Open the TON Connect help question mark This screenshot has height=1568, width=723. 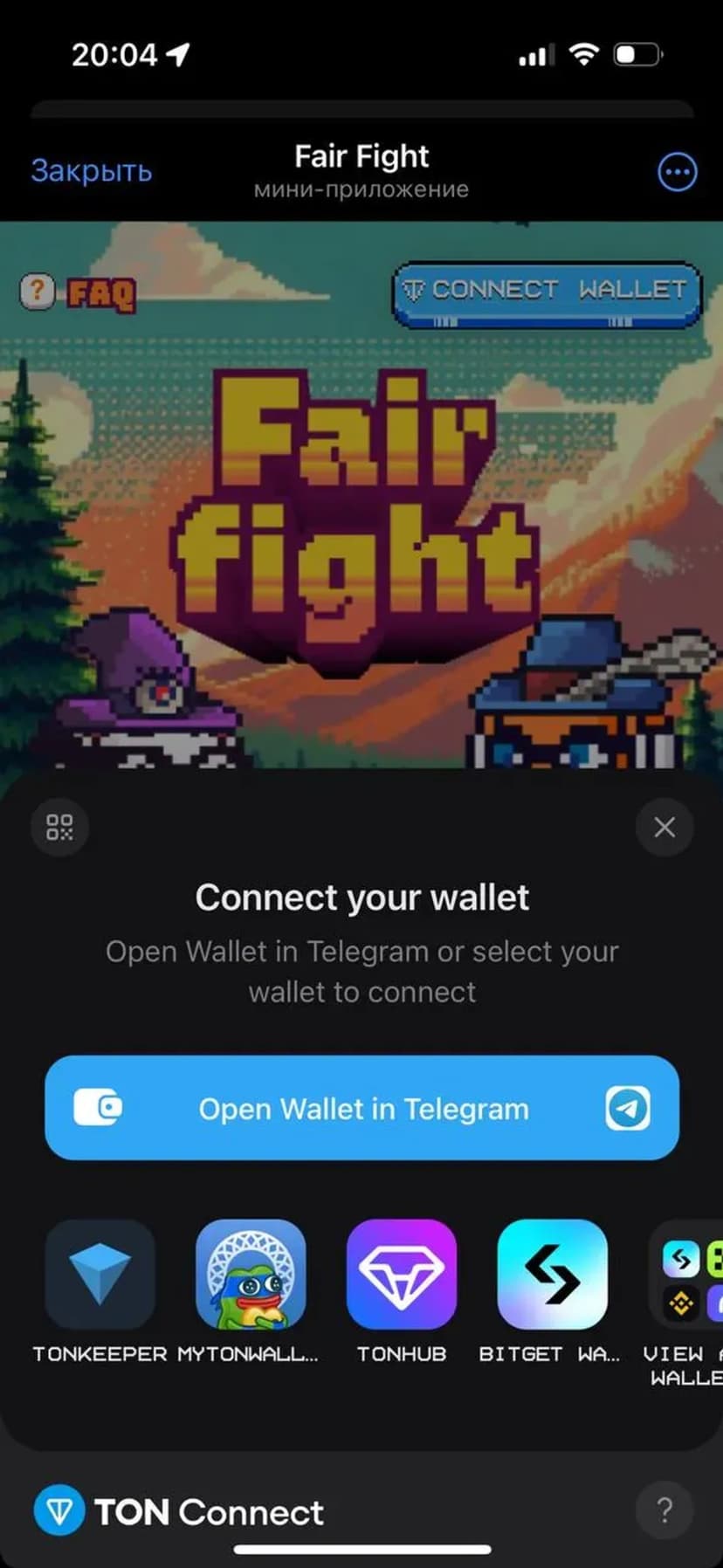[664, 1510]
